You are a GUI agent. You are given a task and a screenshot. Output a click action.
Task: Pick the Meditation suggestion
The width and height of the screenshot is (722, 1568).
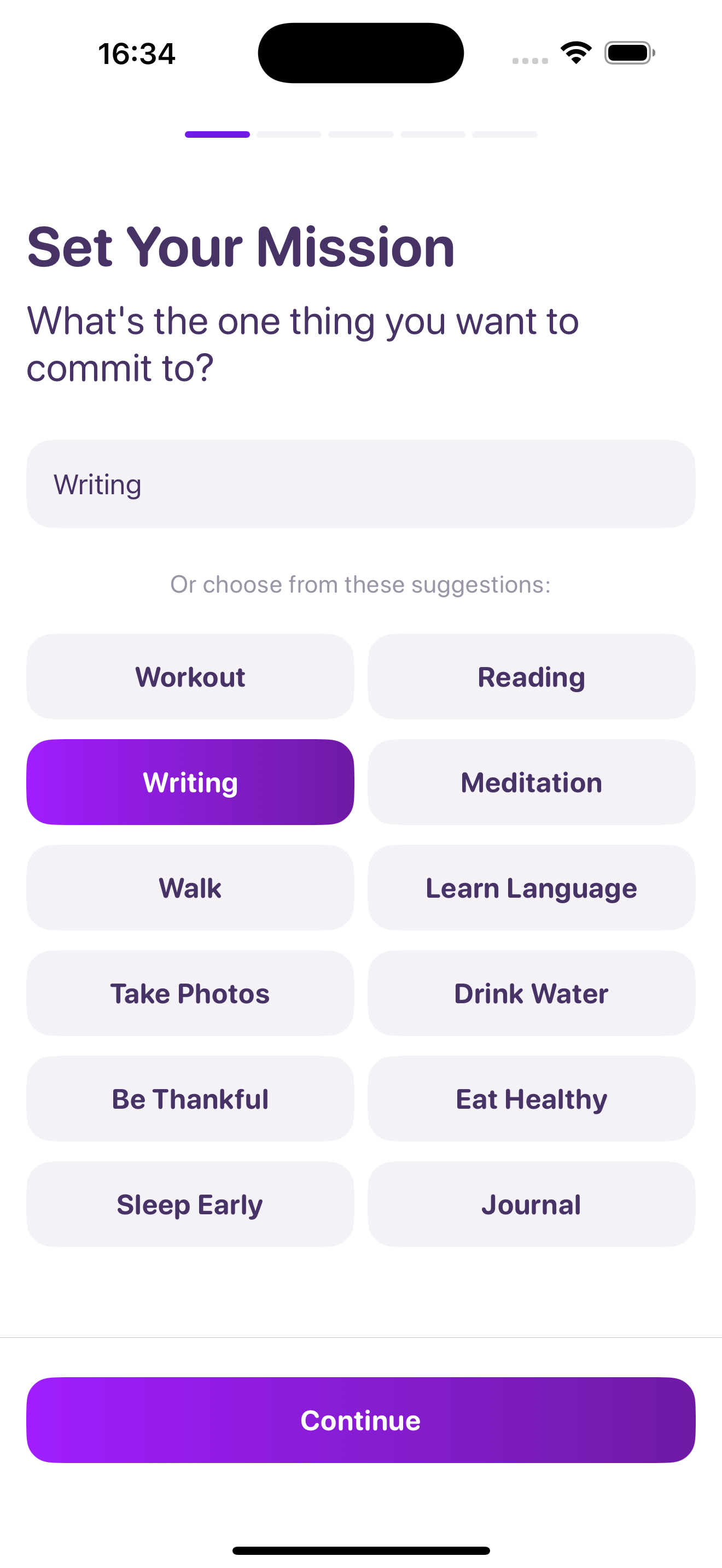point(531,782)
